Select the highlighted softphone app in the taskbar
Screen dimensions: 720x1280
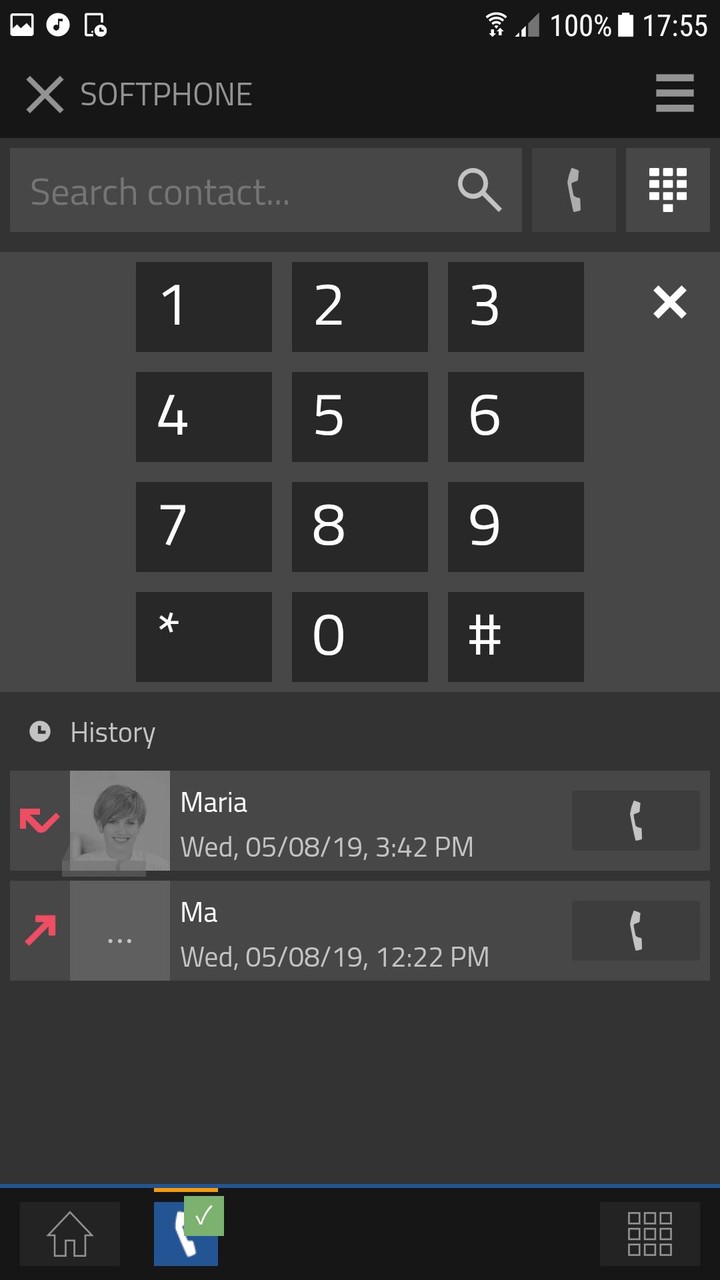[186, 1234]
